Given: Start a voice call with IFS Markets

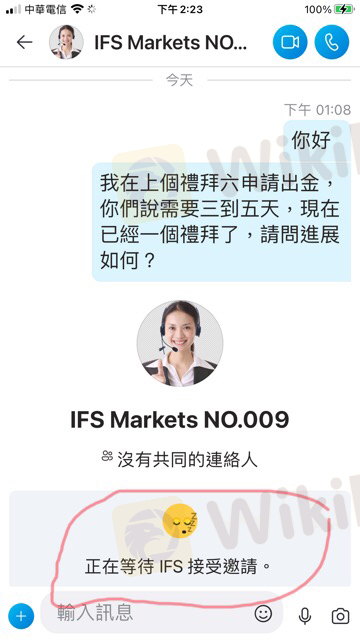Looking at the screenshot, I should pyautogui.click(x=332, y=42).
